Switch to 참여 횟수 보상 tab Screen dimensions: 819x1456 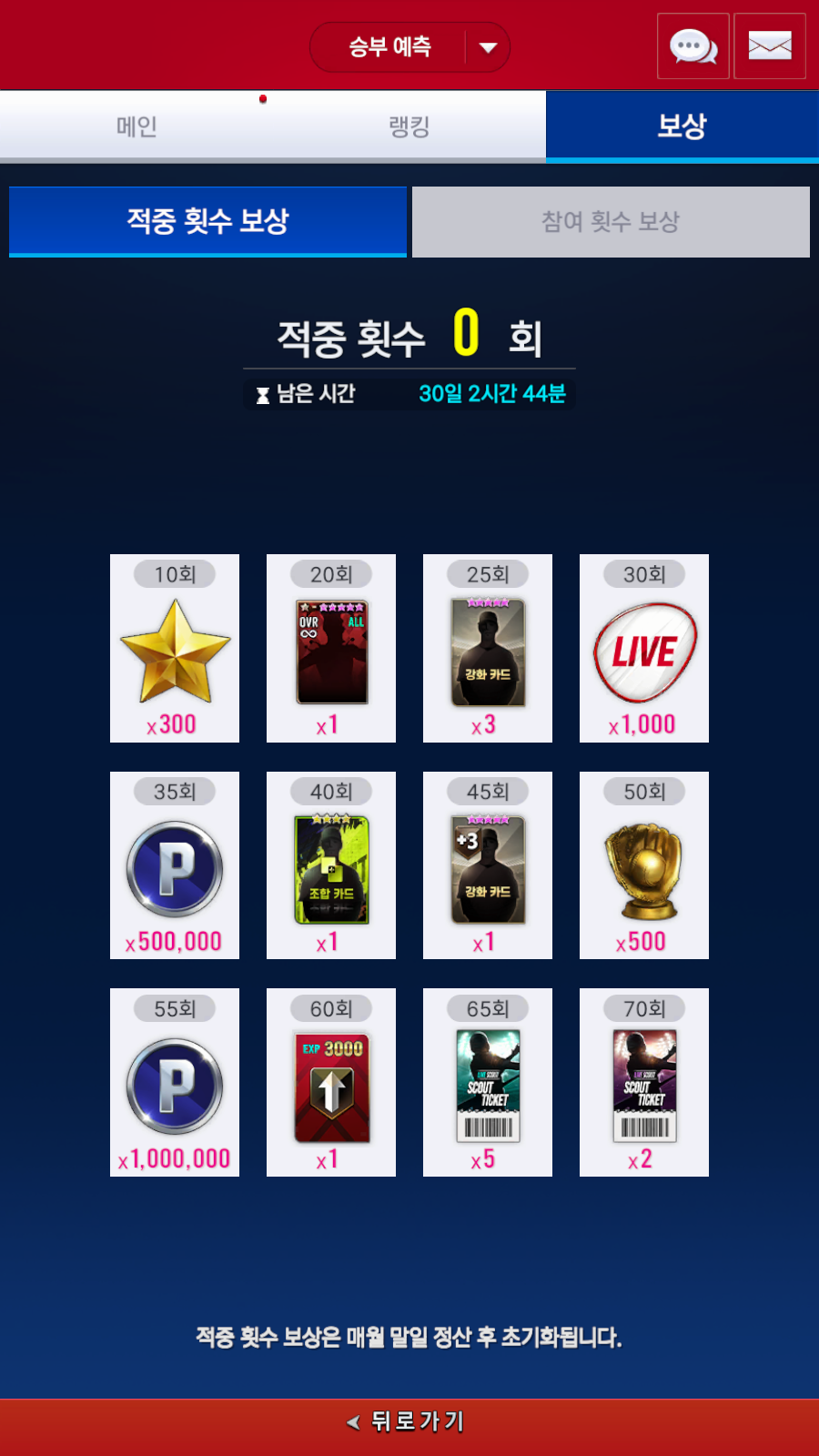tap(611, 221)
